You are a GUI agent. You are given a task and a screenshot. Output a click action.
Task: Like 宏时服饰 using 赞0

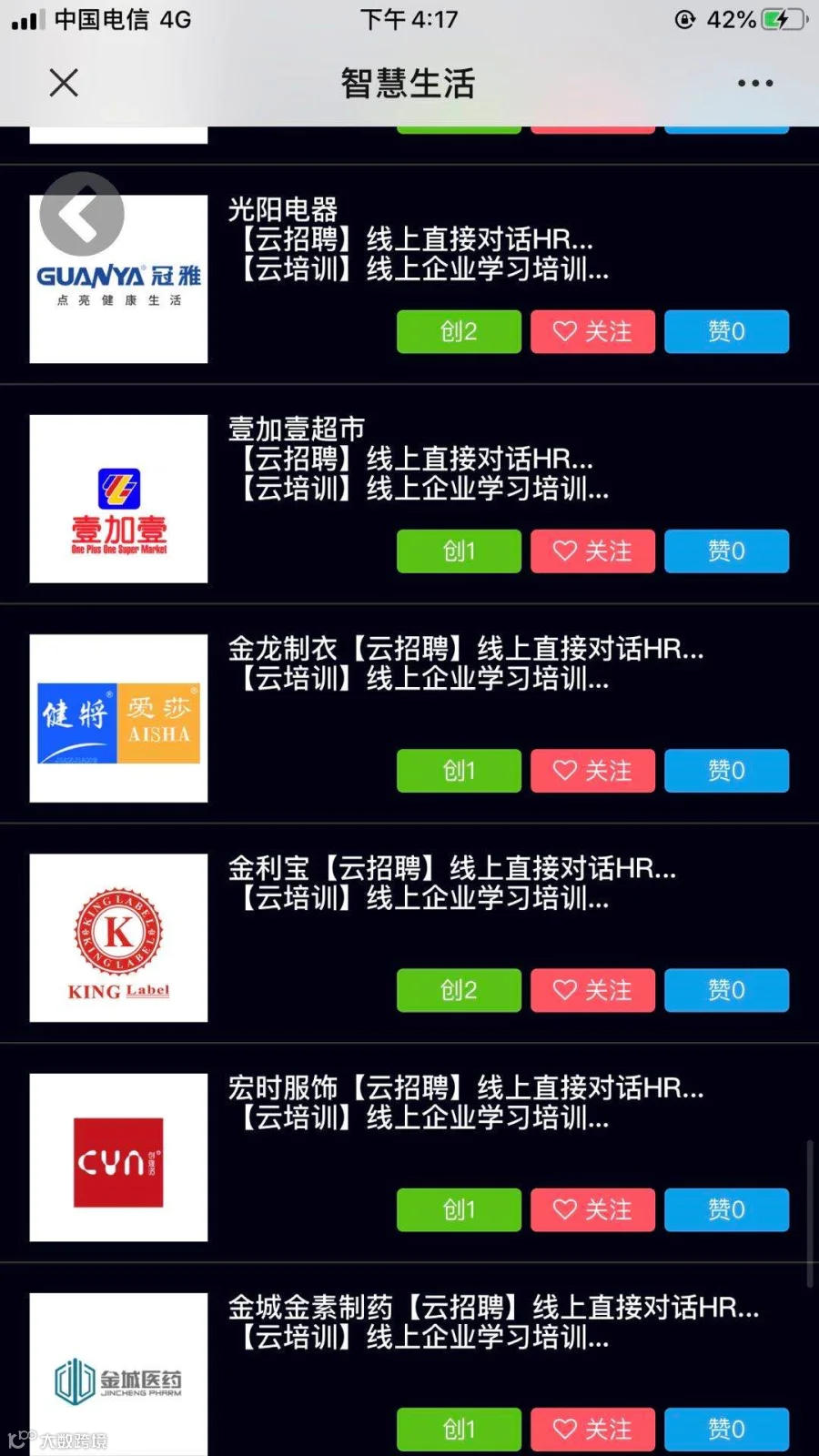(x=726, y=1209)
